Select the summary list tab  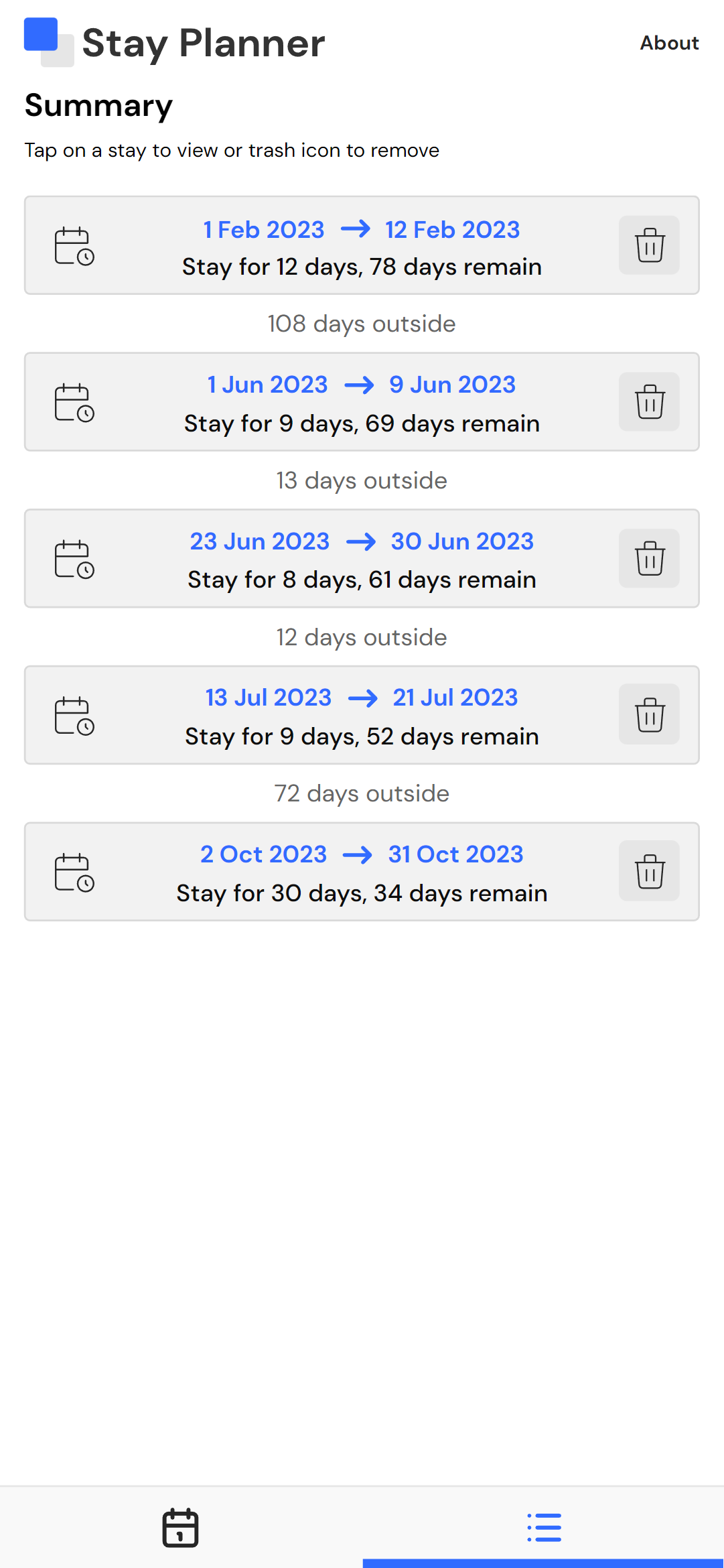click(x=543, y=1528)
